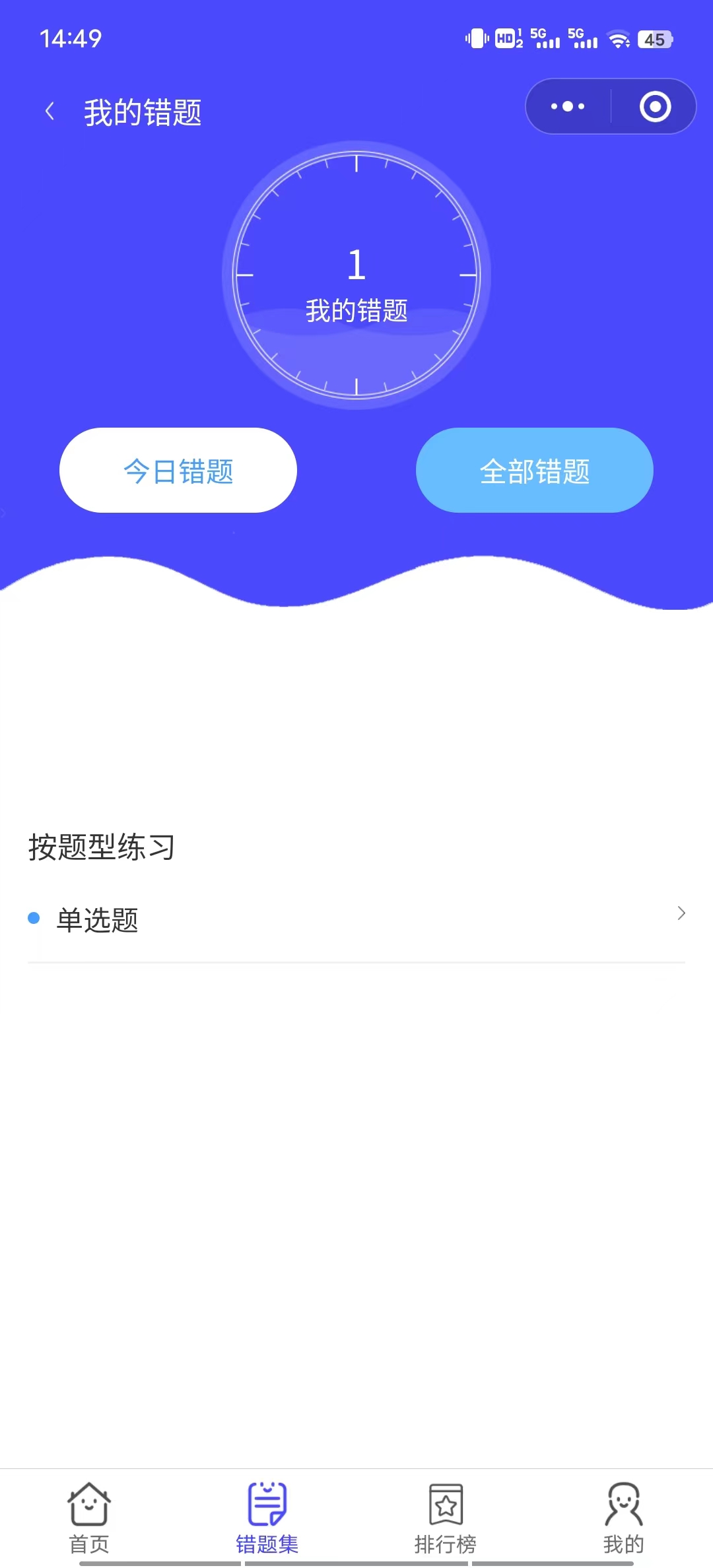Close the mini program with the circle icon
Image resolution: width=713 pixels, height=1568 pixels.
(x=655, y=106)
